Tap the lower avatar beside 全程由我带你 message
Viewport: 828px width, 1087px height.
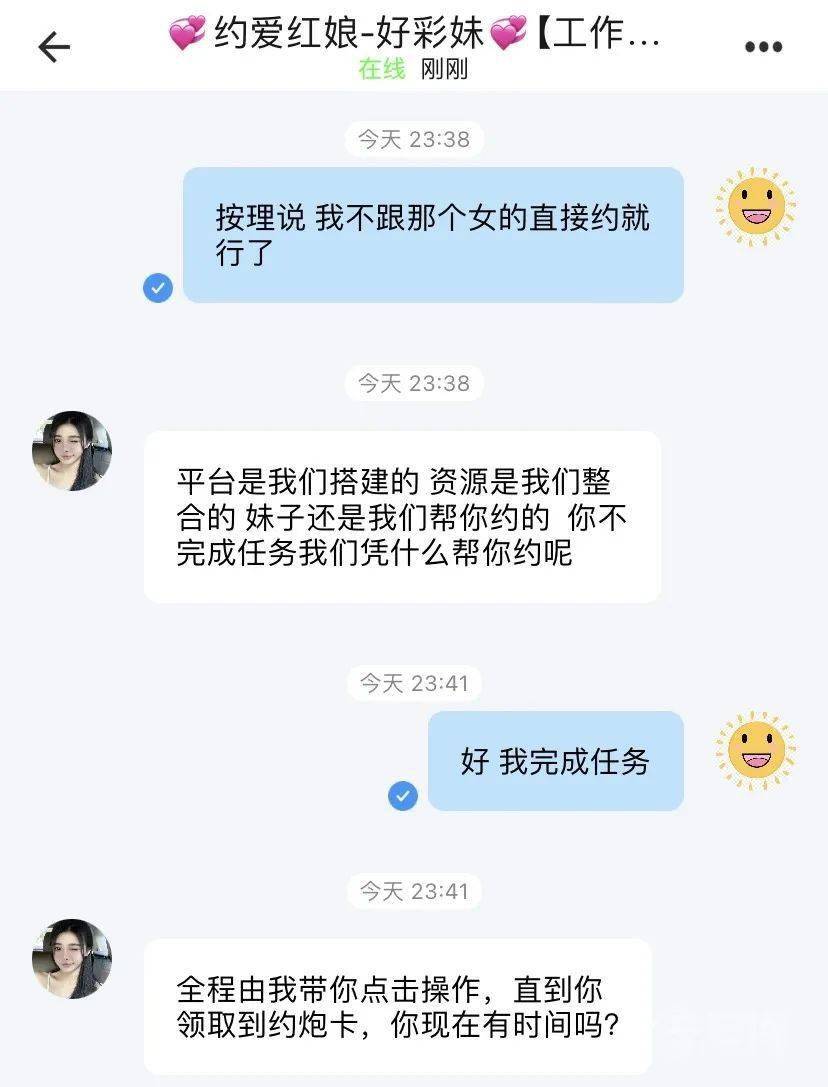[x=70, y=960]
